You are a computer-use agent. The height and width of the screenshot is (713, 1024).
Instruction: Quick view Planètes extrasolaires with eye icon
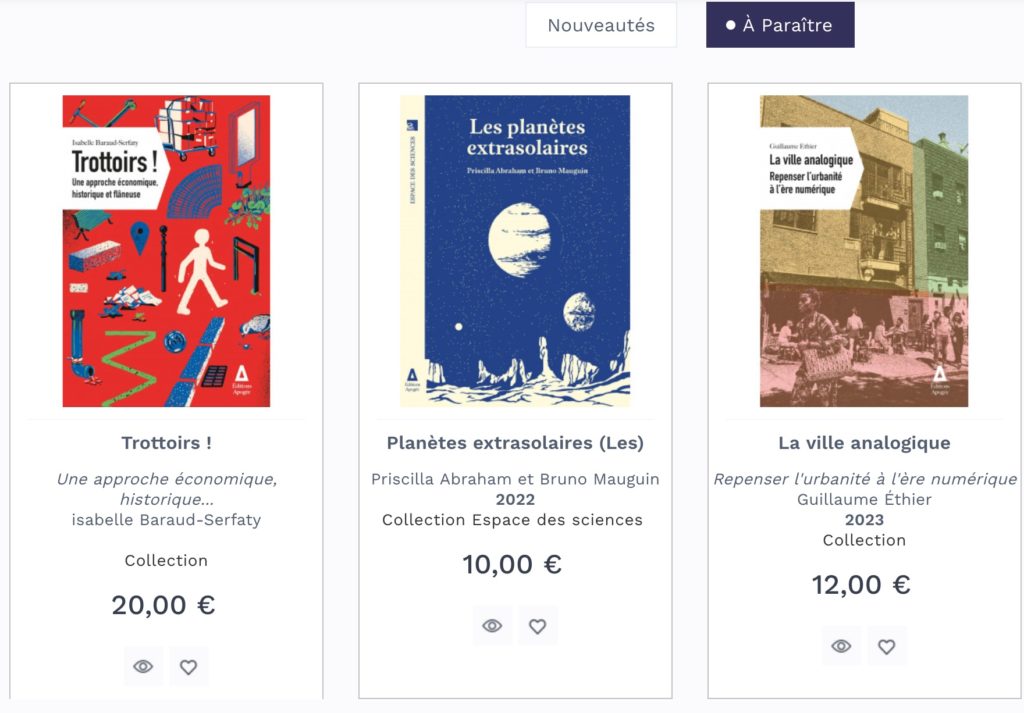[492, 626]
